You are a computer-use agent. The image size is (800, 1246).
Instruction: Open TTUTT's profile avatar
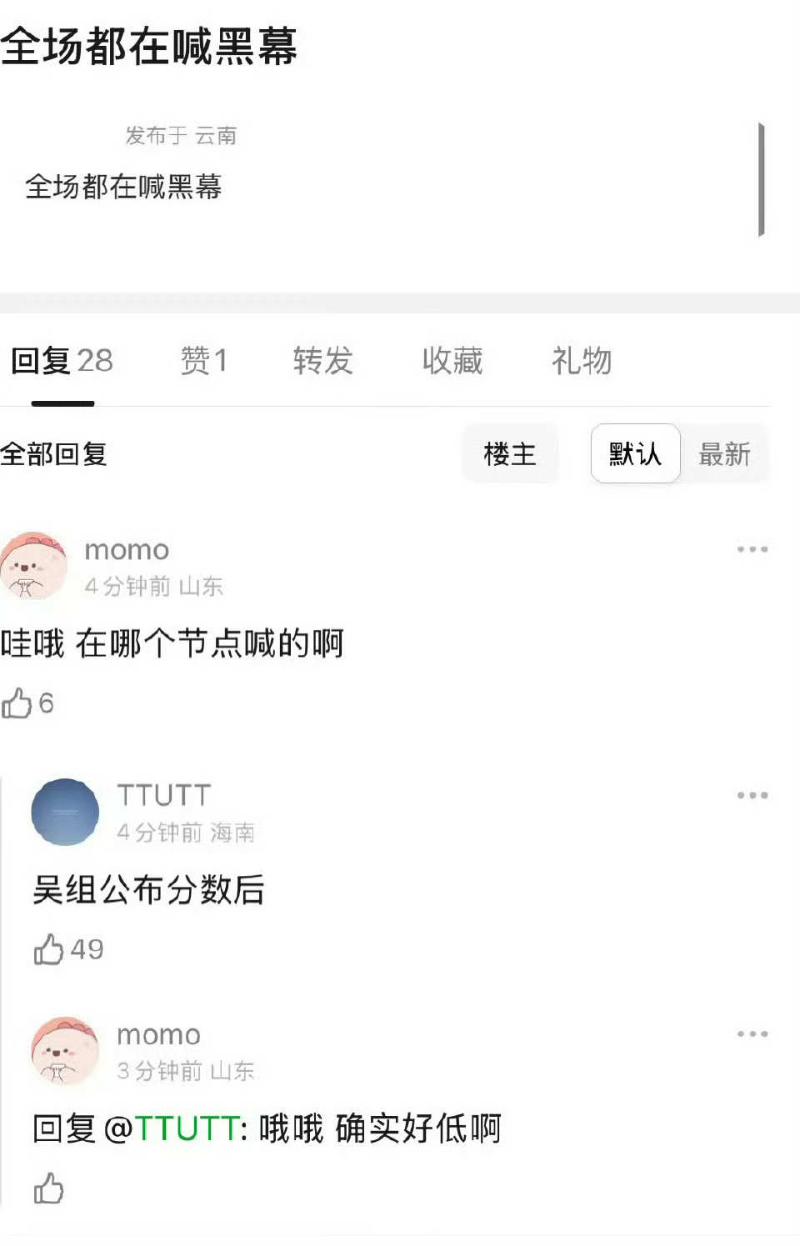click(65, 812)
